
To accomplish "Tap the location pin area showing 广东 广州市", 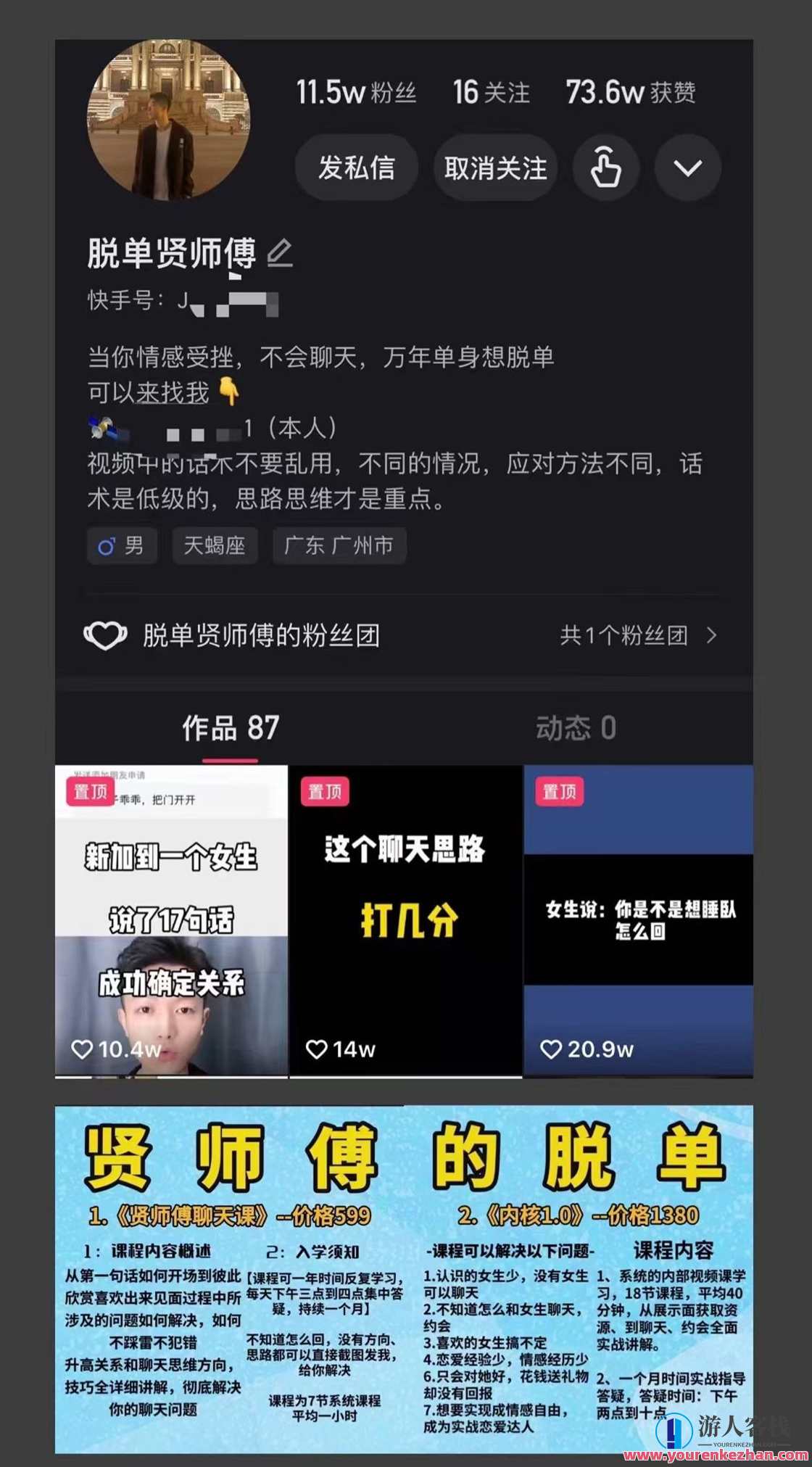I will [338, 545].
